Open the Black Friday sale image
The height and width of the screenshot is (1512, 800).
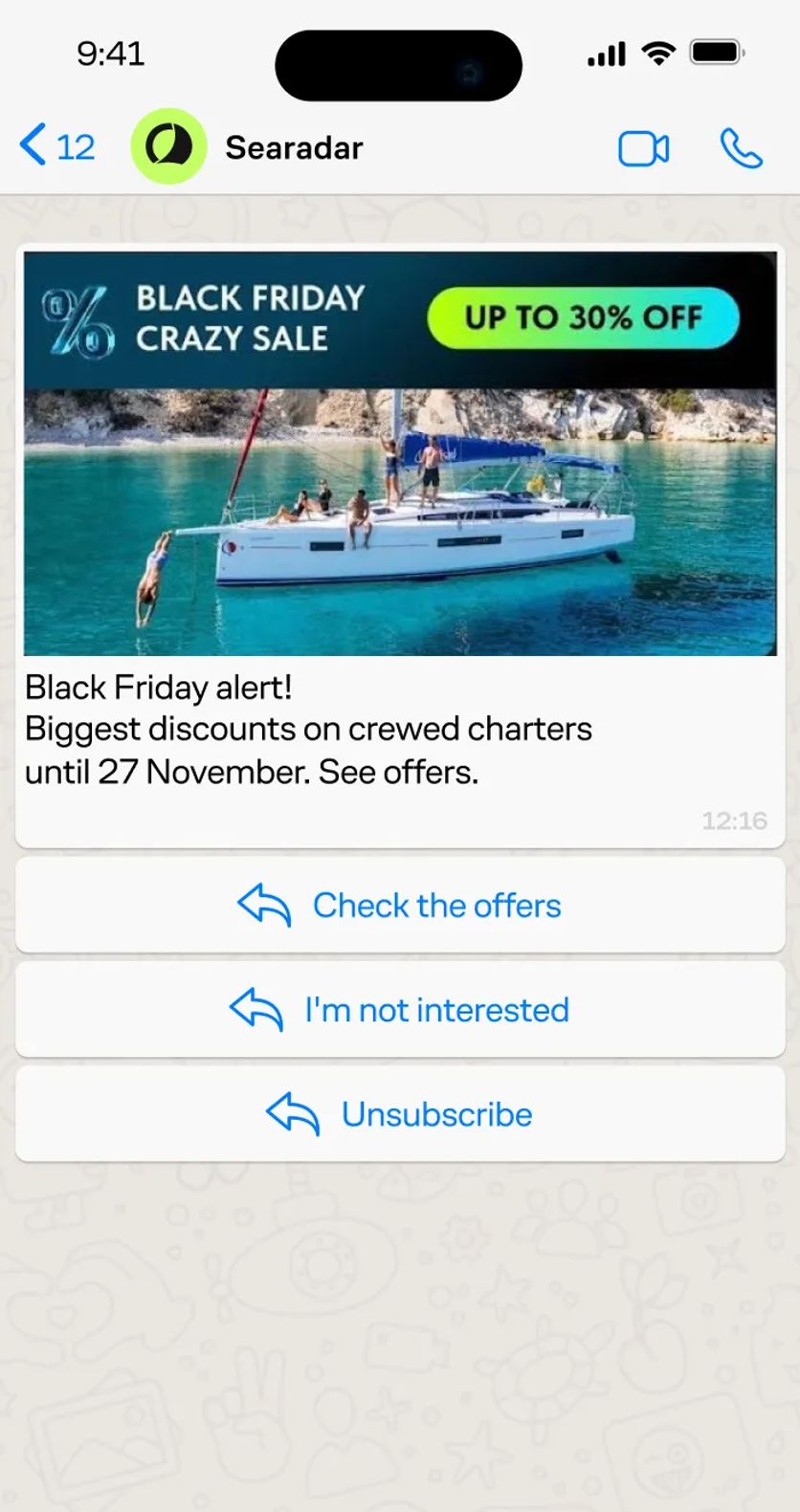(400, 453)
